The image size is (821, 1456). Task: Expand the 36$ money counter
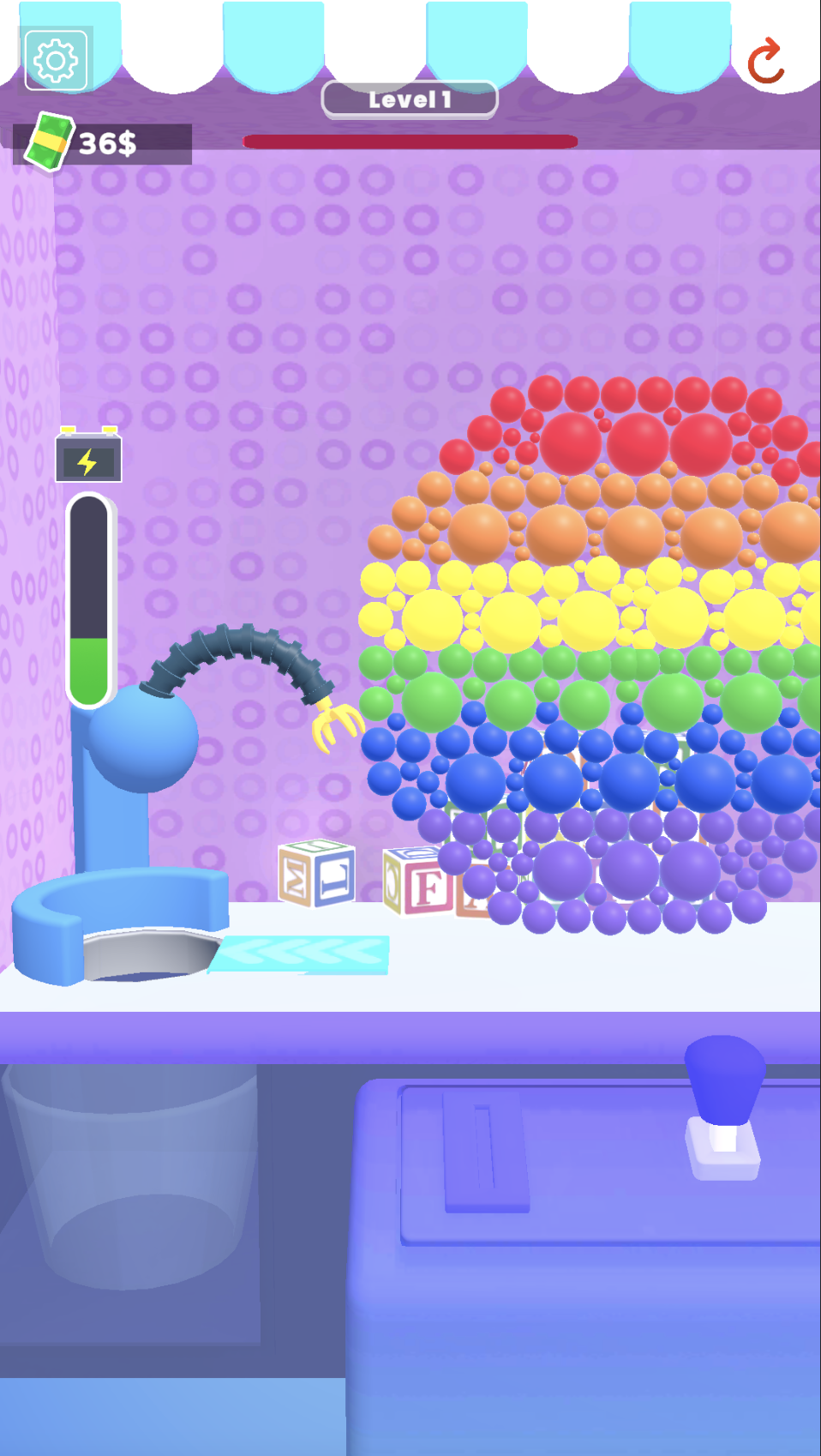pos(105,141)
